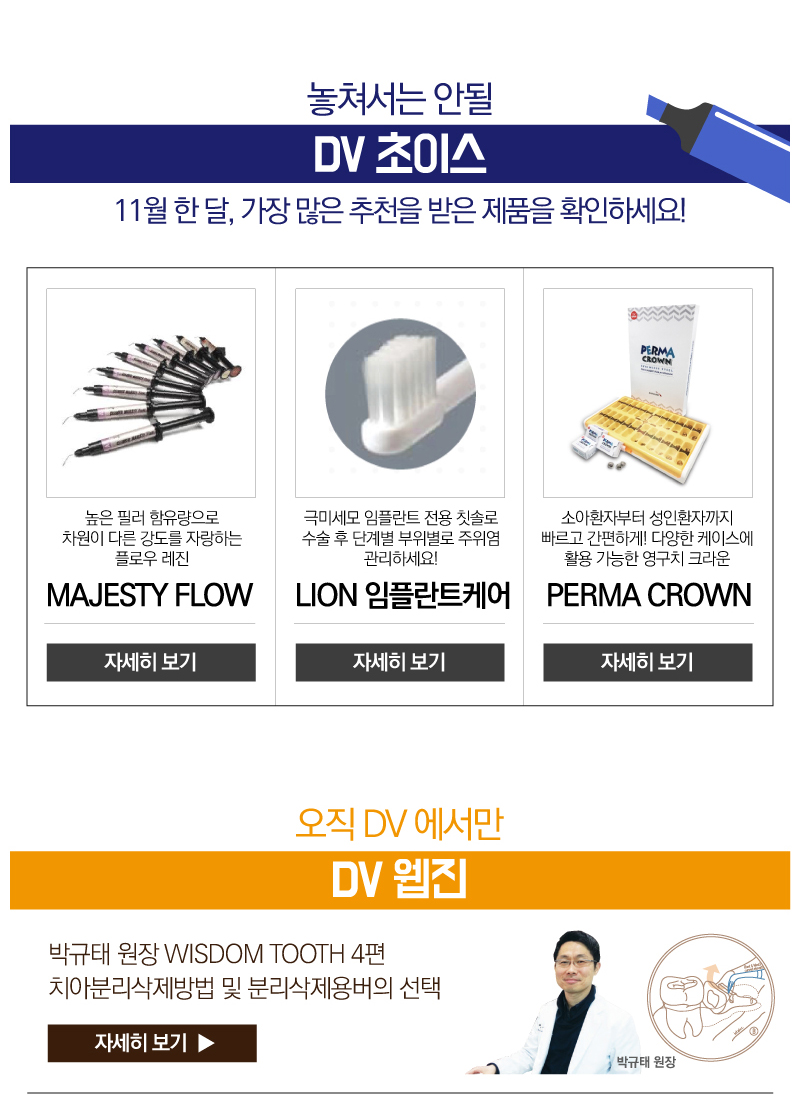Open the PERMA CROWN product image
Screen dimensions: 800x1116
pos(647,393)
